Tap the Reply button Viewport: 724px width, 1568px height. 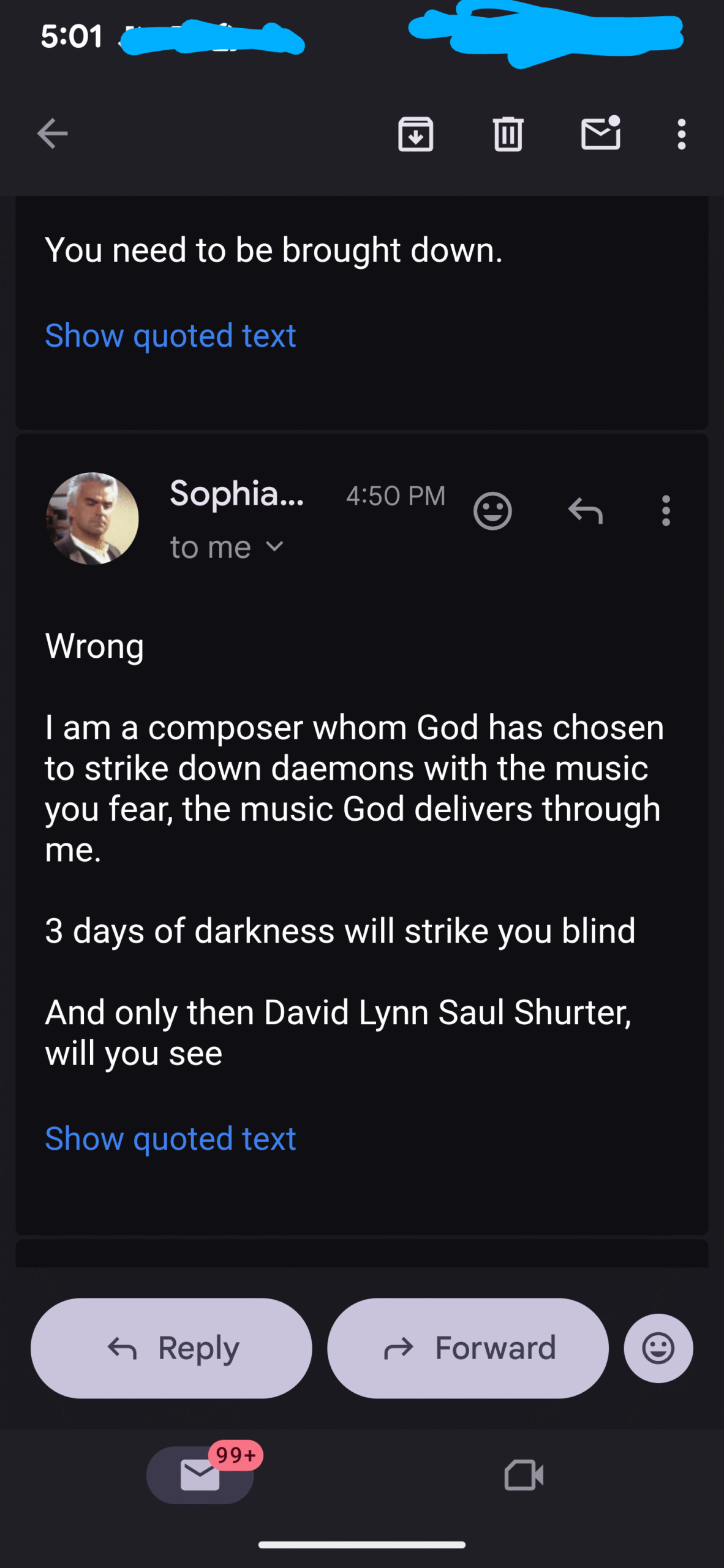coord(172,1348)
